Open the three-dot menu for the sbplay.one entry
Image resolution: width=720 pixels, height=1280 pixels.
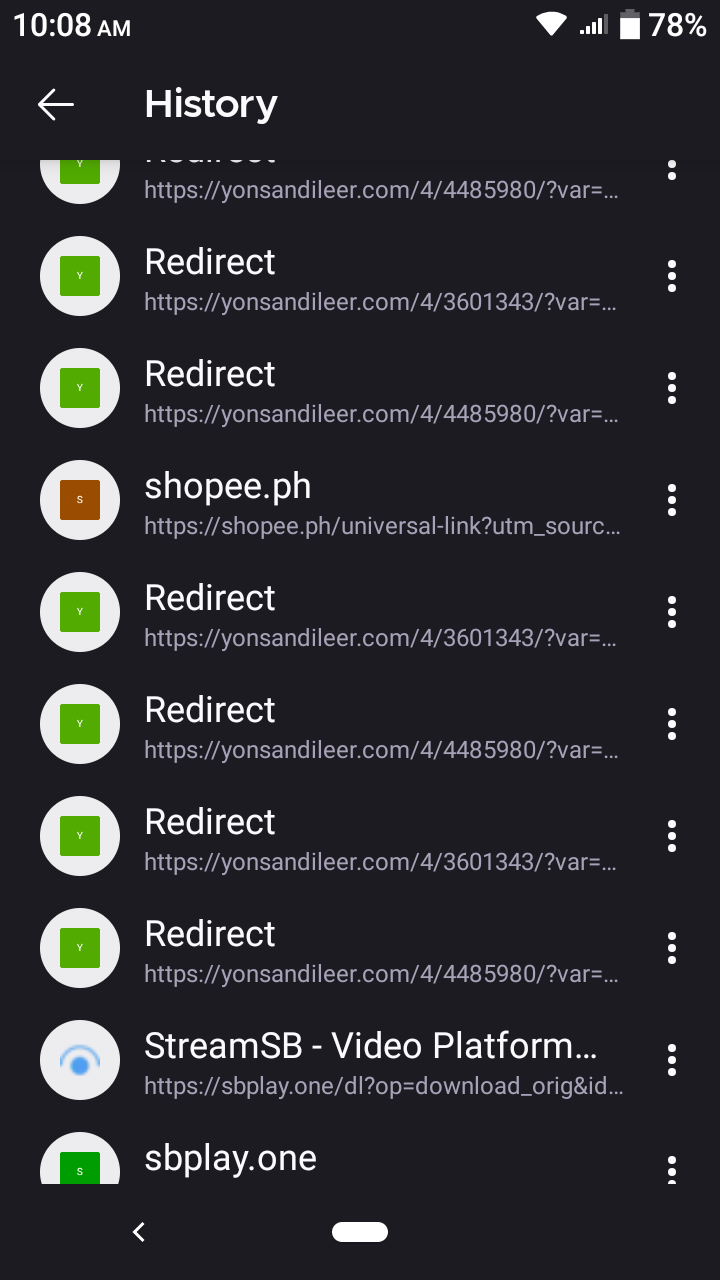671,1168
